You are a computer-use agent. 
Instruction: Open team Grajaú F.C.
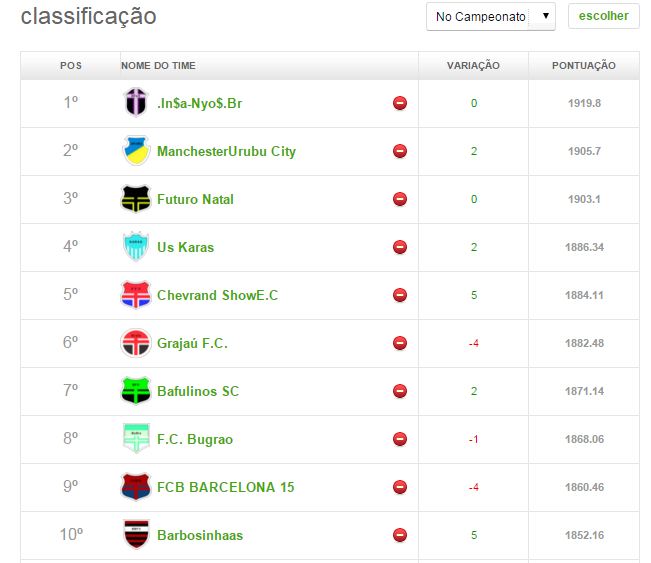click(192, 343)
